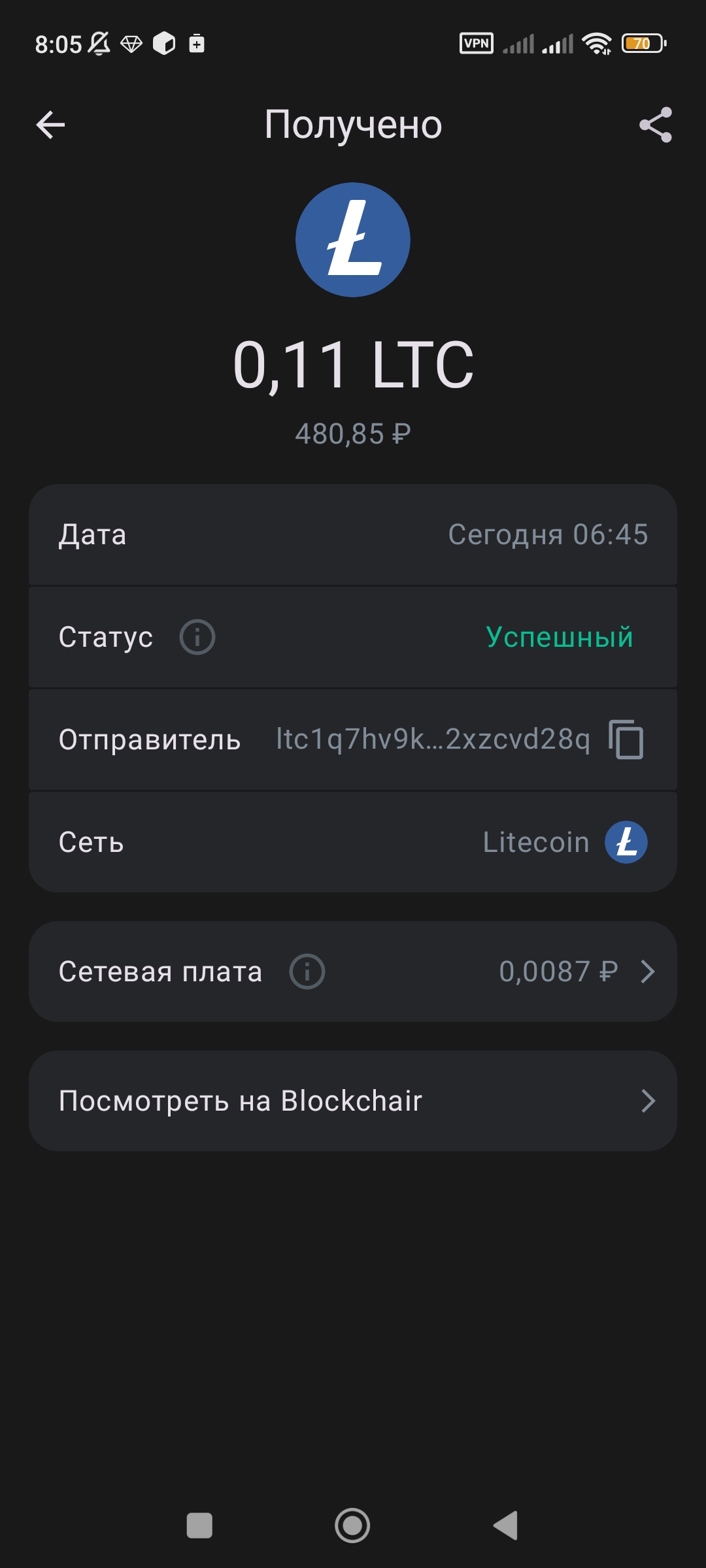The image size is (706, 1568).
Task: Open the Blockchair explorer chevron
Action: click(x=648, y=1101)
